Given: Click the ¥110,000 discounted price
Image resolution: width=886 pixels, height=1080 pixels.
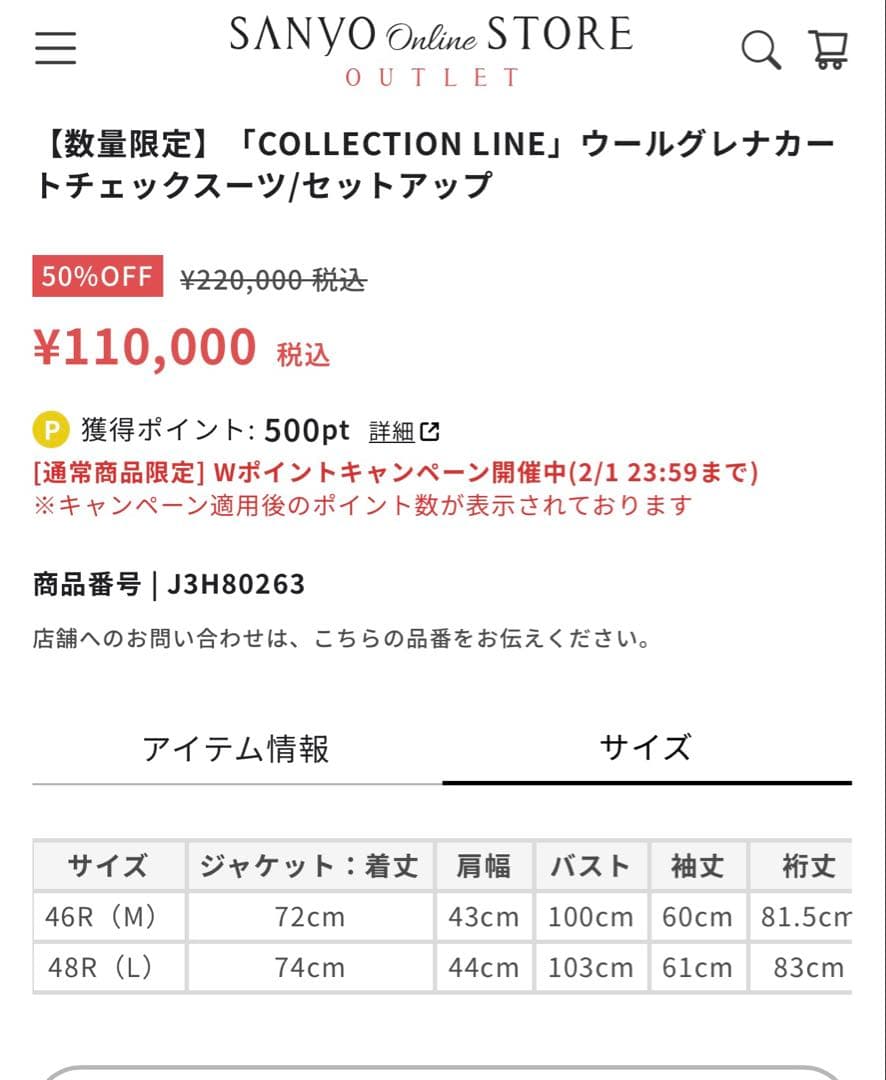Looking at the screenshot, I should coord(145,348).
